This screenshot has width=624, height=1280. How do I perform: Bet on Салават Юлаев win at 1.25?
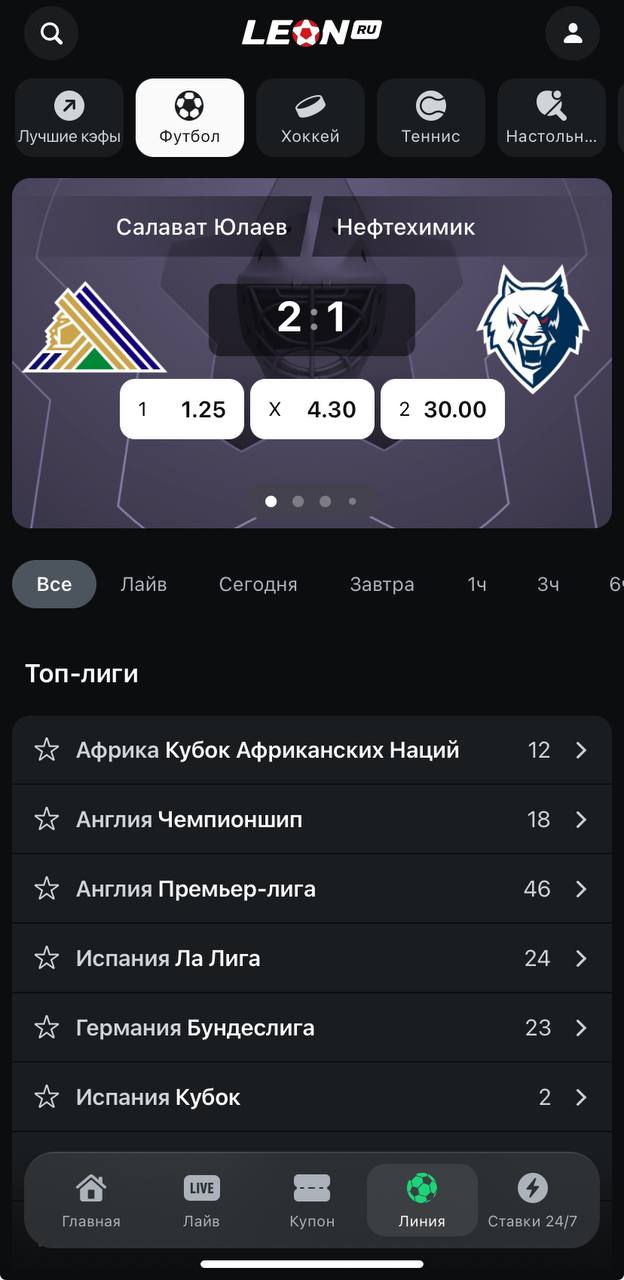[182, 409]
